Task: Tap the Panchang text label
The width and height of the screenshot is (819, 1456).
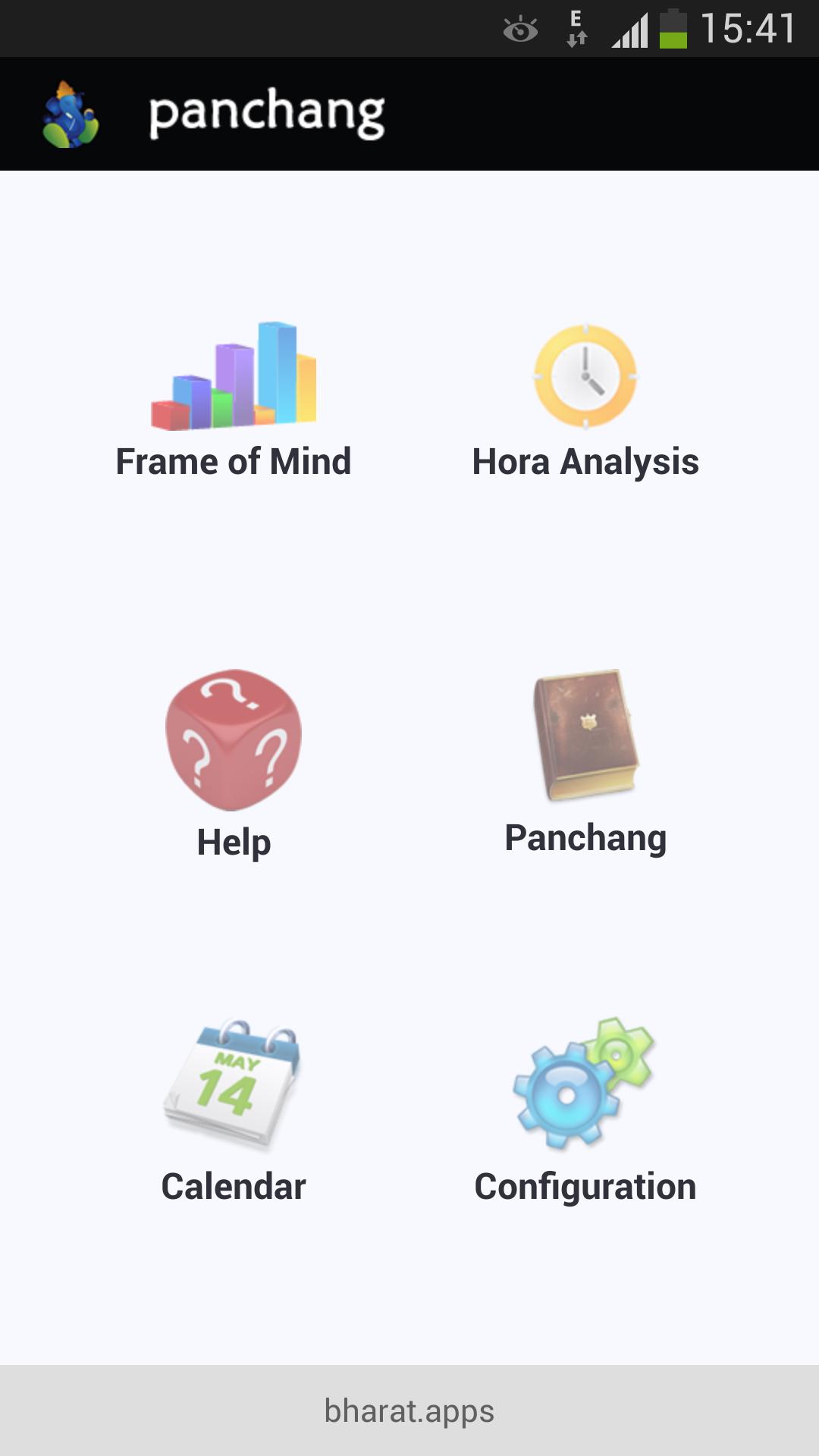Action: pyautogui.click(x=585, y=838)
